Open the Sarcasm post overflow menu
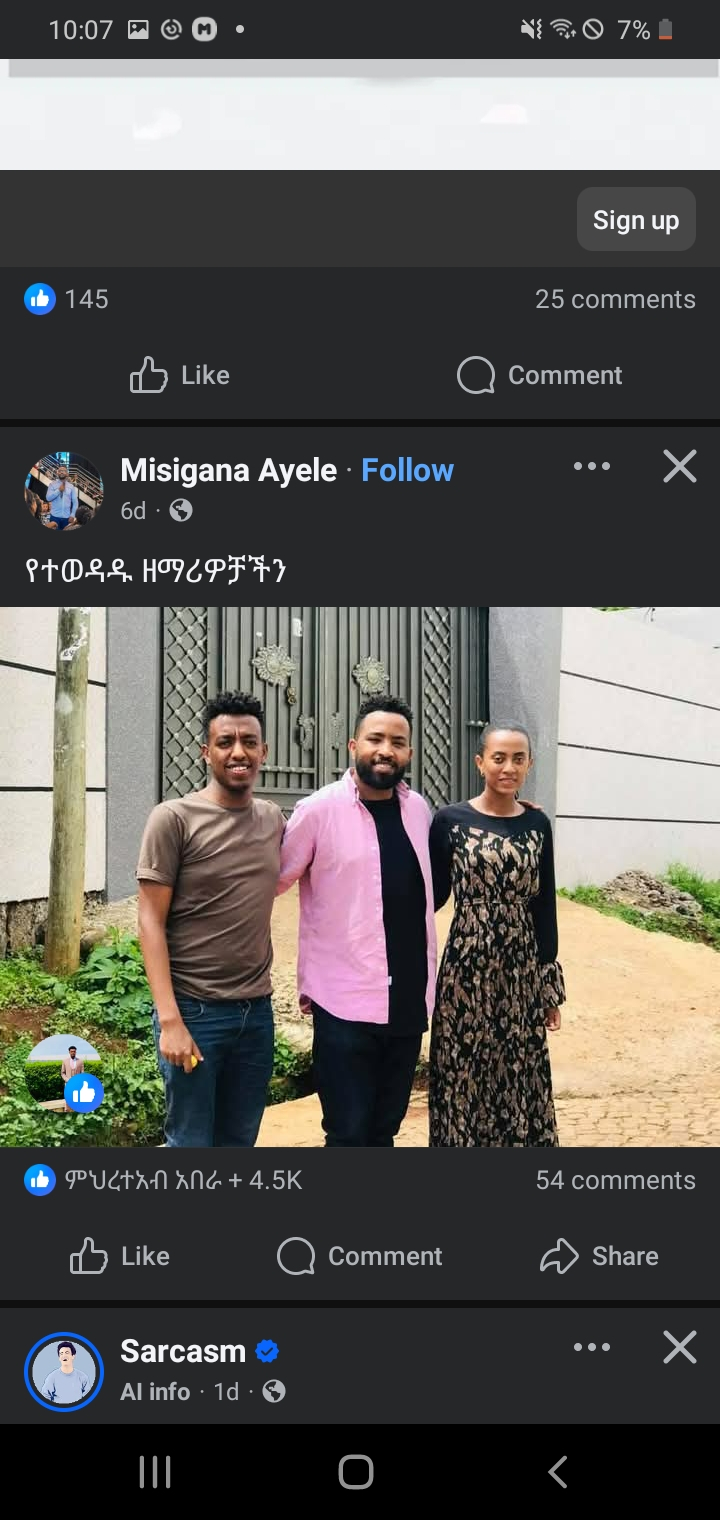720x1520 pixels. [x=591, y=1348]
